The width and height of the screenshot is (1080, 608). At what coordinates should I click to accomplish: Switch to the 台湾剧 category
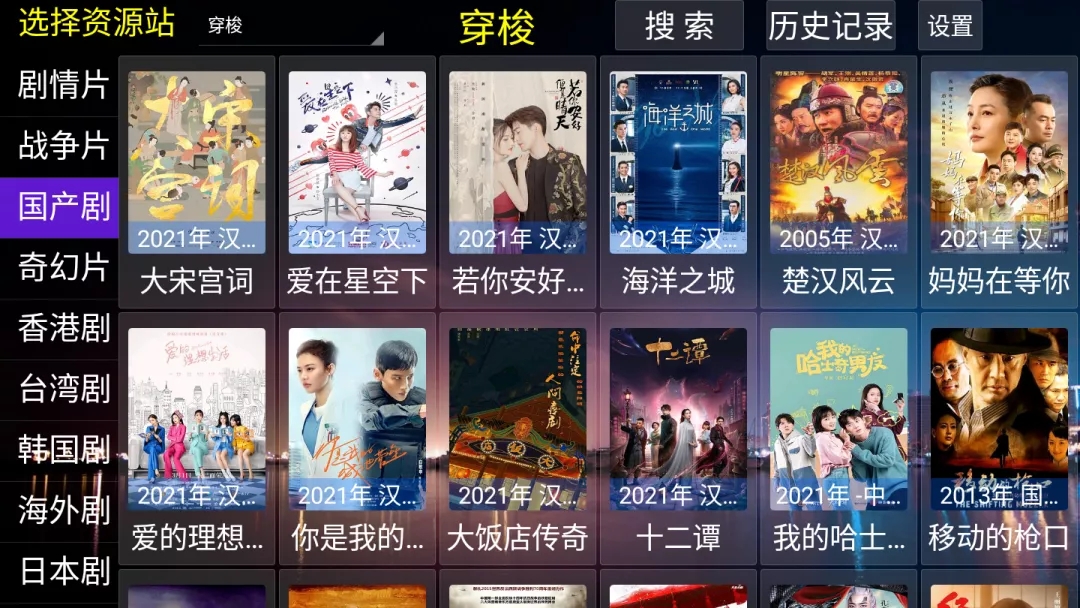point(62,389)
